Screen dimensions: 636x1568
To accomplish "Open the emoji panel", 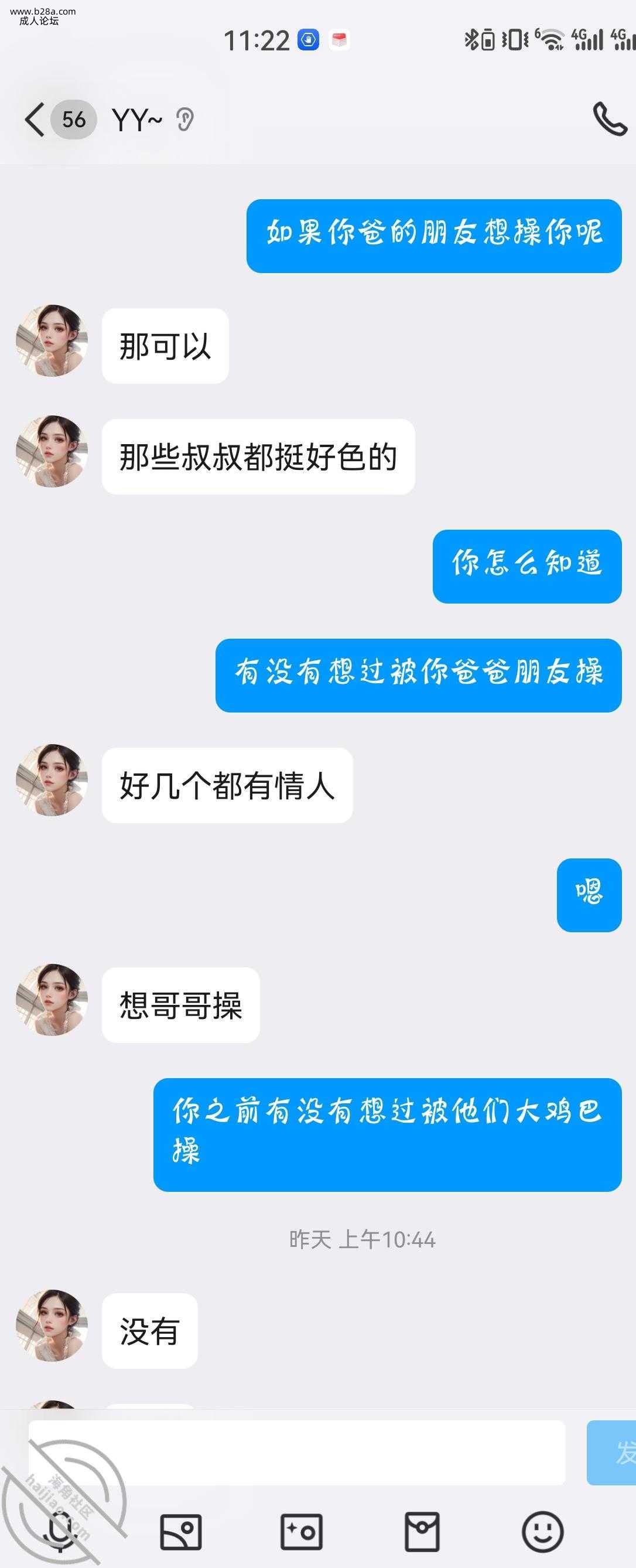I will pyautogui.click(x=542, y=1532).
